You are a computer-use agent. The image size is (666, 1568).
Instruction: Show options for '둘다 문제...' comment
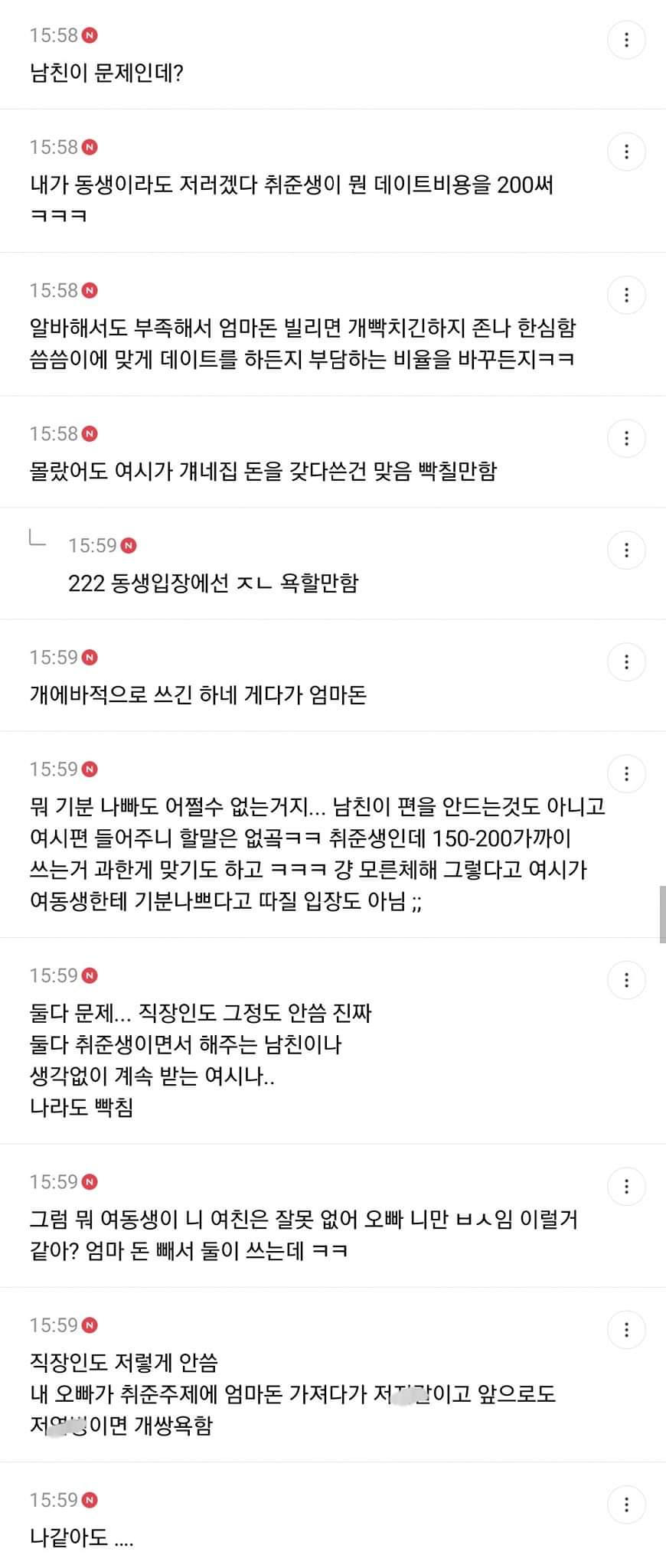[x=626, y=980]
